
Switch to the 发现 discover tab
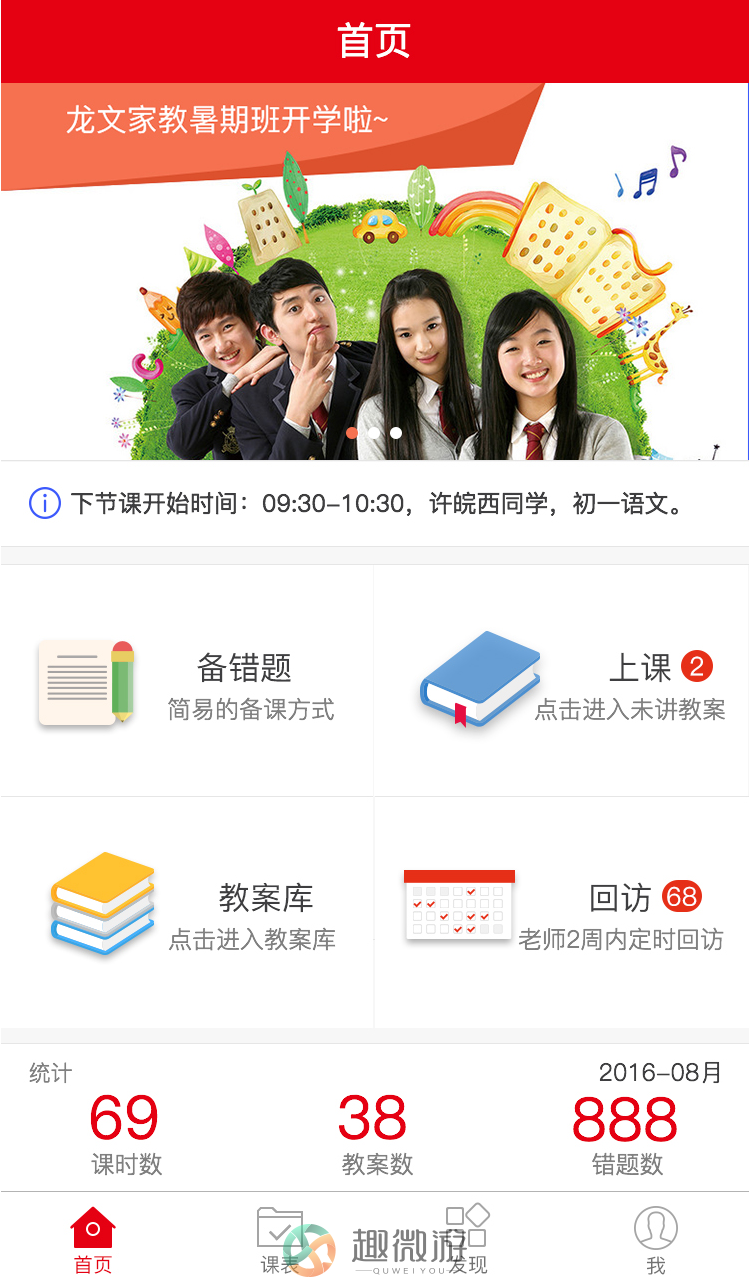(467, 1240)
